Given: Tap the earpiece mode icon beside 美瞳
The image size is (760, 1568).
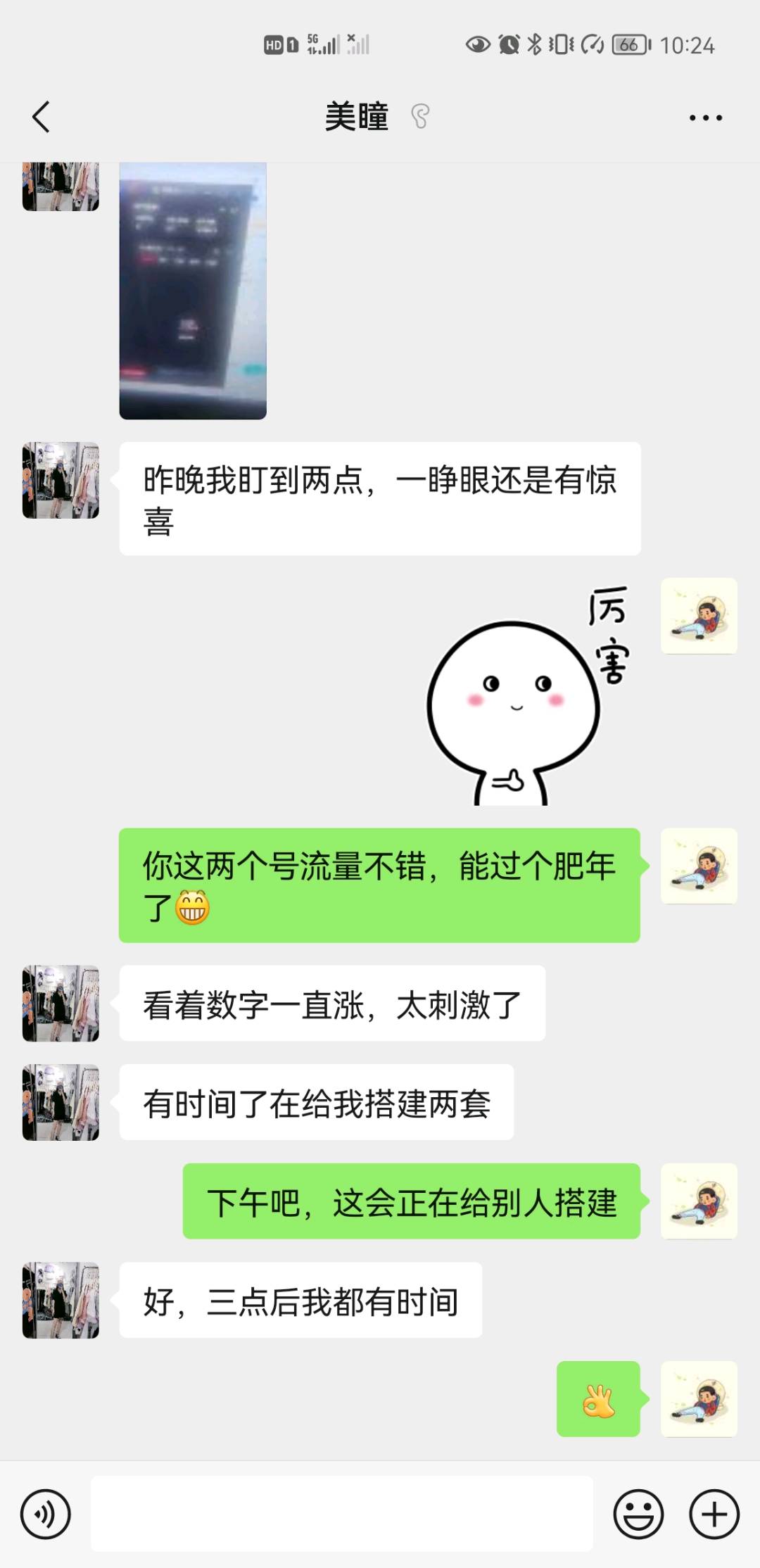Looking at the screenshot, I should (x=420, y=115).
